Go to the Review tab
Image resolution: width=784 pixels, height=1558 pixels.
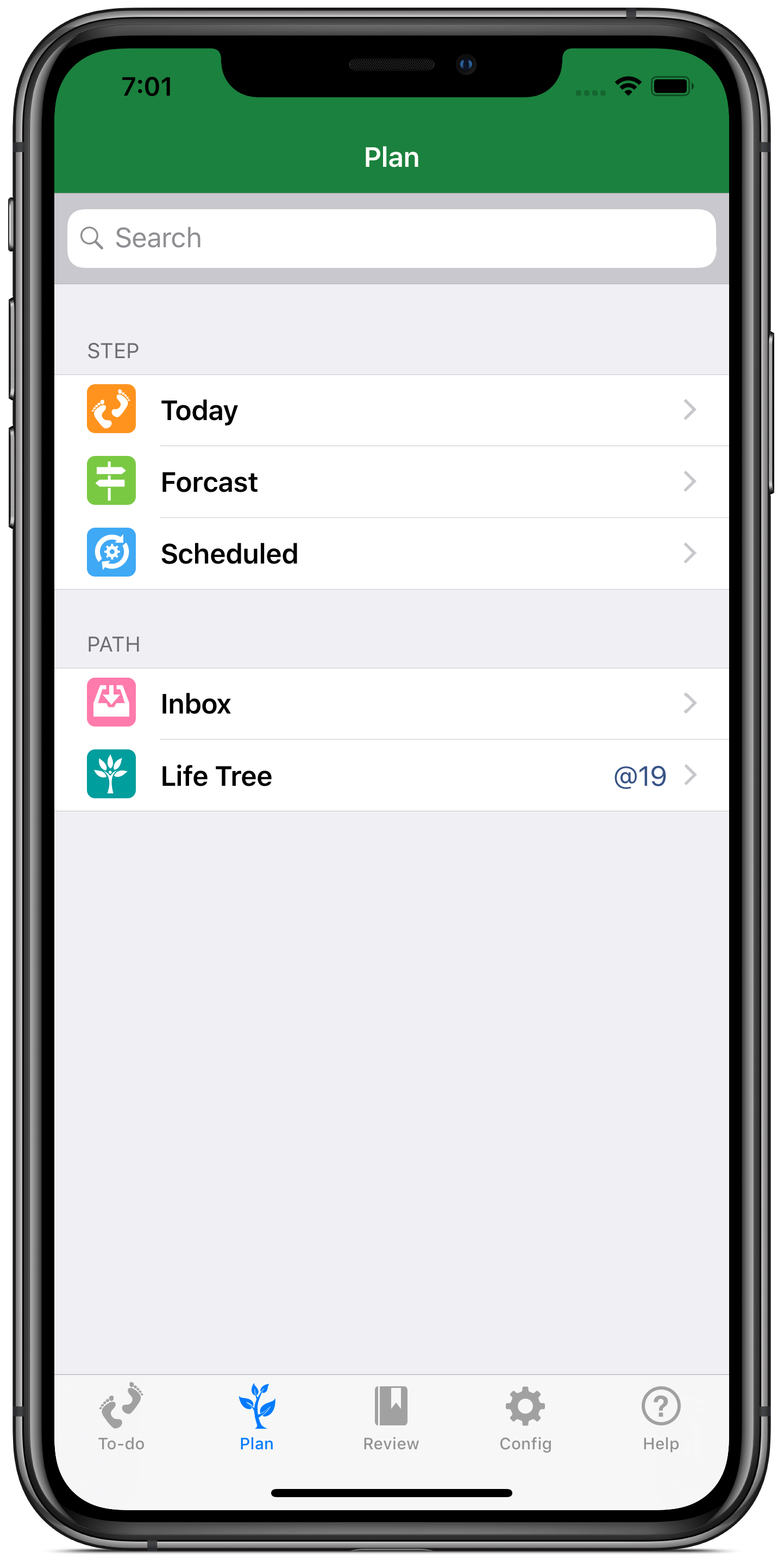pos(391,1417)
